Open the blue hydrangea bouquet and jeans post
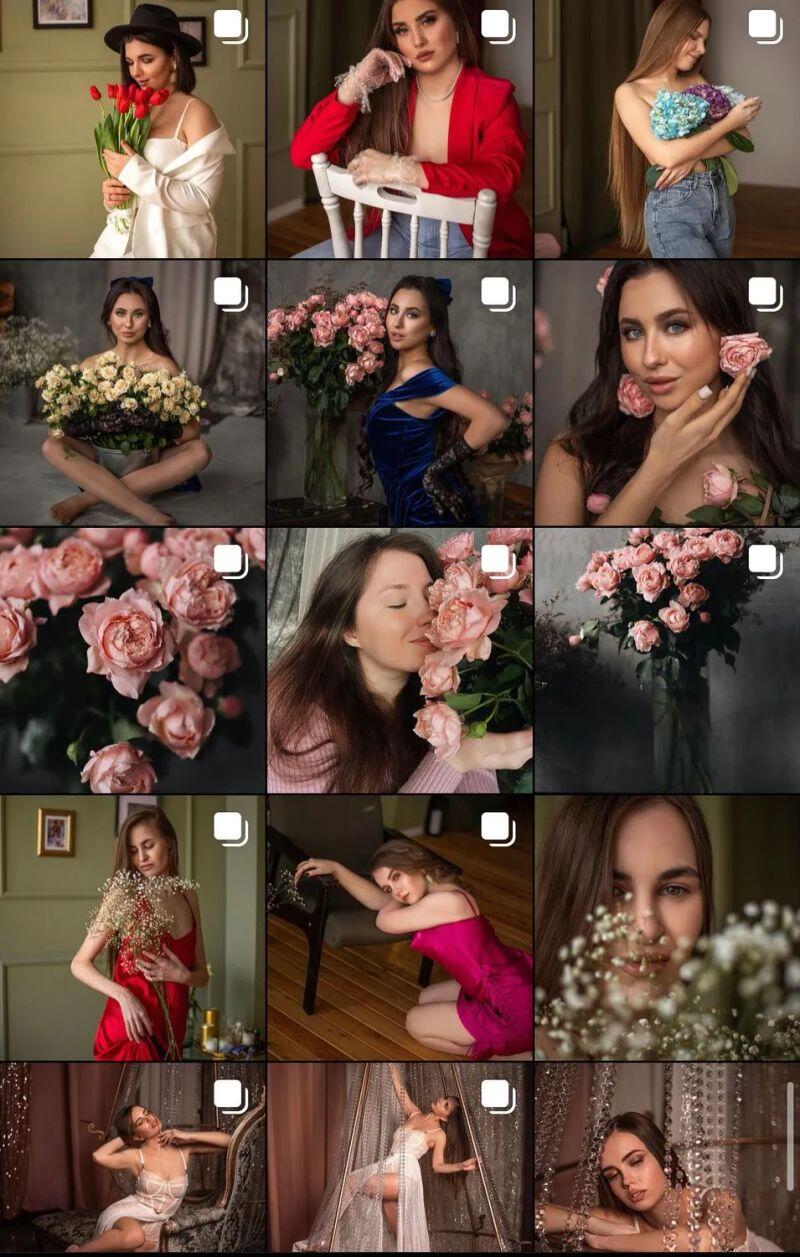Screen dimensions: 800x1257 pyautogui.click(x=667, y=129)
